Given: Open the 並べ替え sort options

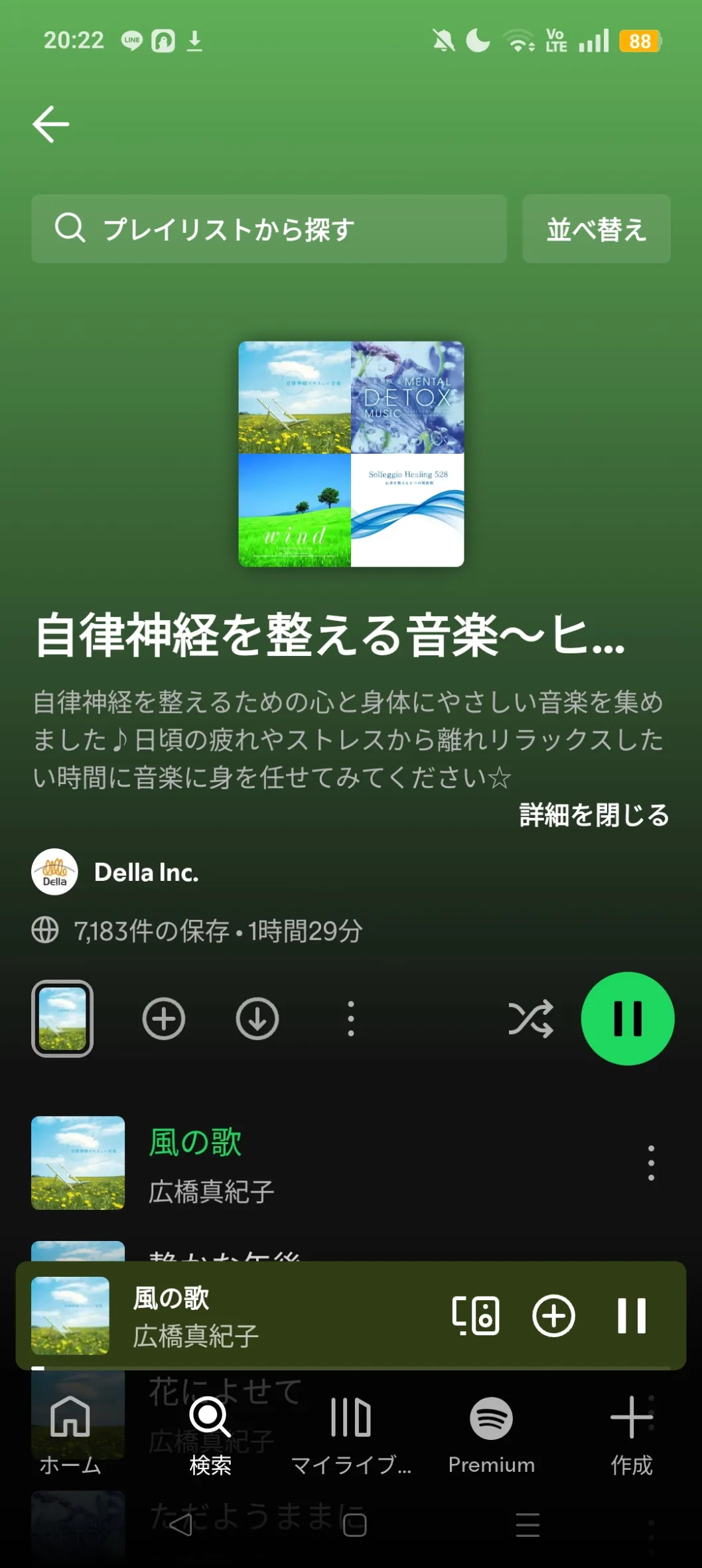Looking at the screenshot, I should click(596, 229).
